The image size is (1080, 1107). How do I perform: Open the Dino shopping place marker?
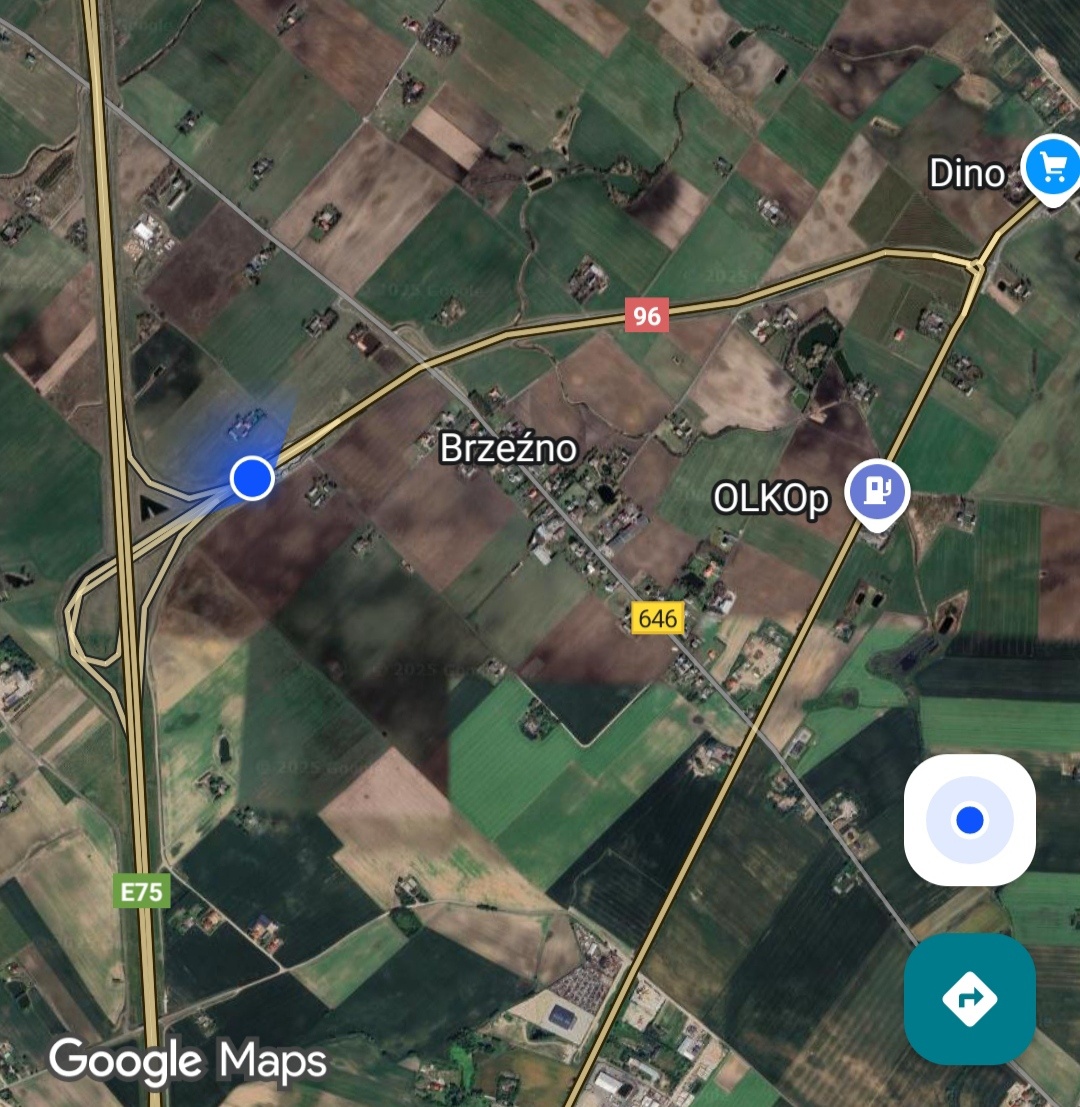coord(1052,167)
